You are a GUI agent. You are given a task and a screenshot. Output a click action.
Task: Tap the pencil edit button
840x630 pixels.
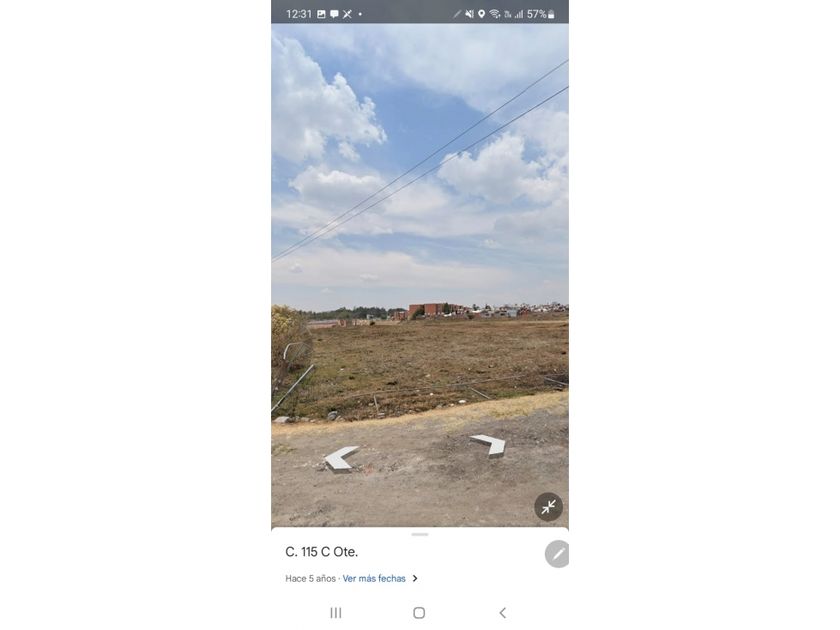click(x=558, y=554)
